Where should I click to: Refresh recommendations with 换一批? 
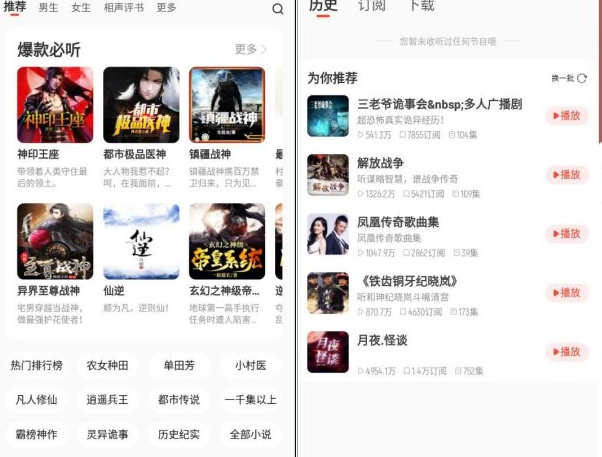[569, 78]
